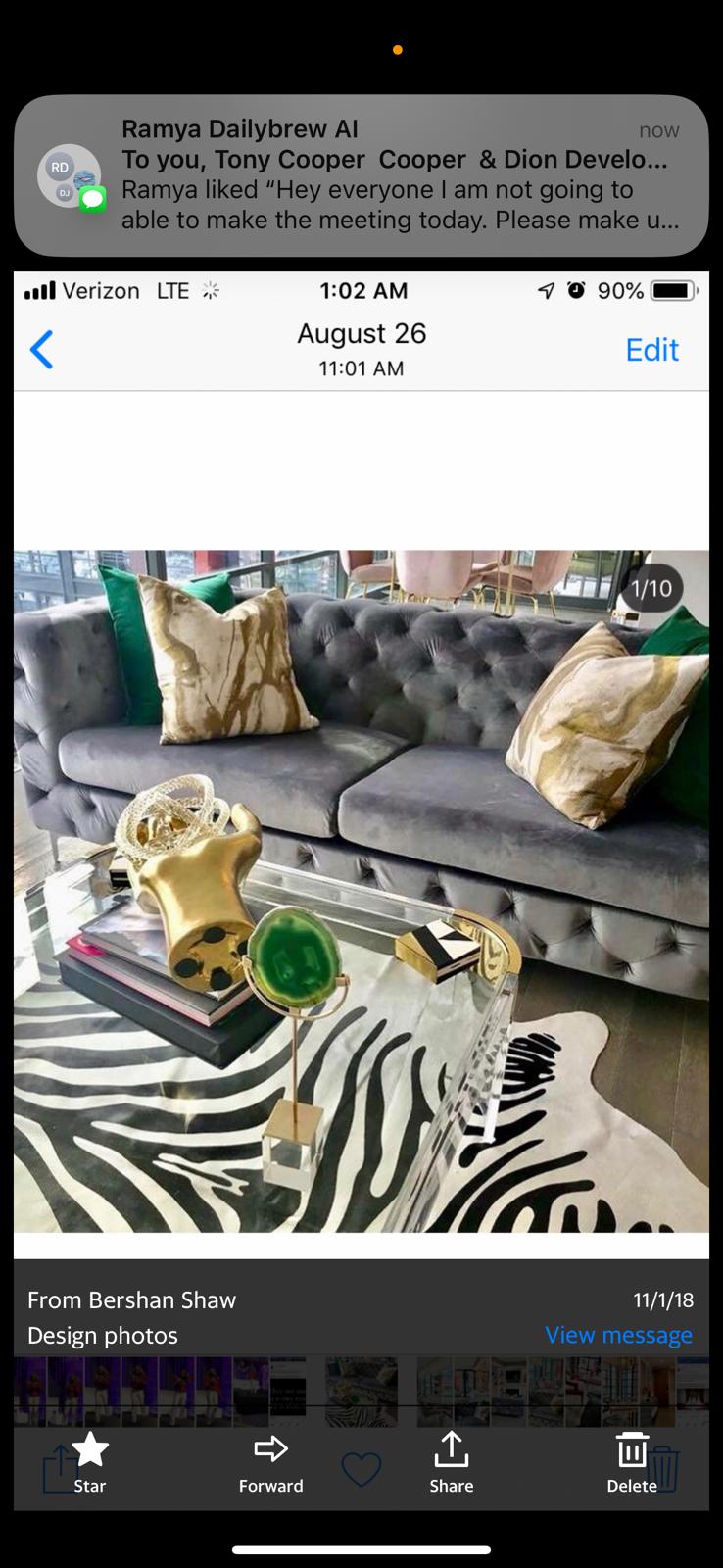Viewport: 723px width, 1568px height.
Task: Share this sofa photo
Action: point(451,1461)
